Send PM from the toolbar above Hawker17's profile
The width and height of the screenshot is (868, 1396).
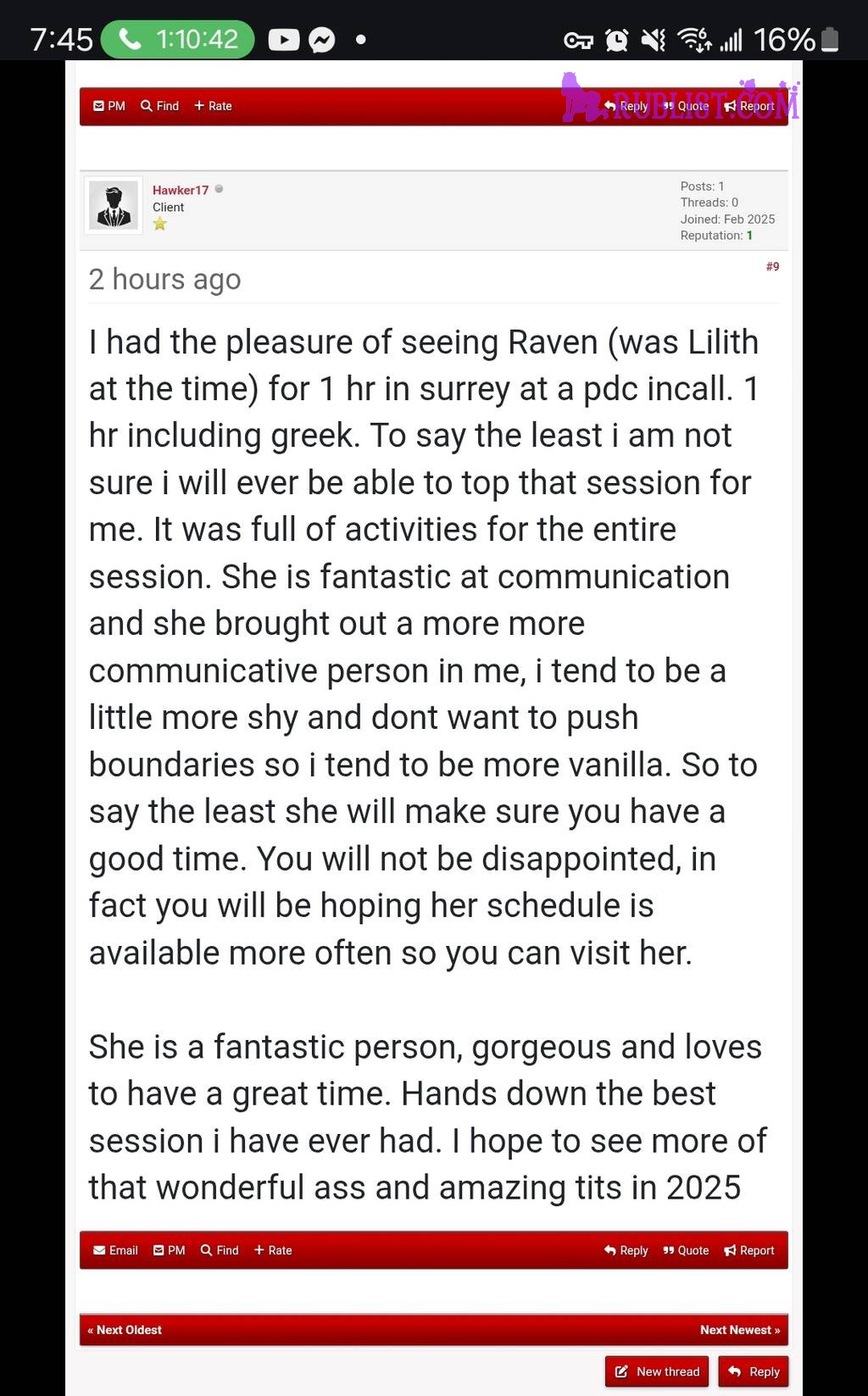[x=109, y=106]
